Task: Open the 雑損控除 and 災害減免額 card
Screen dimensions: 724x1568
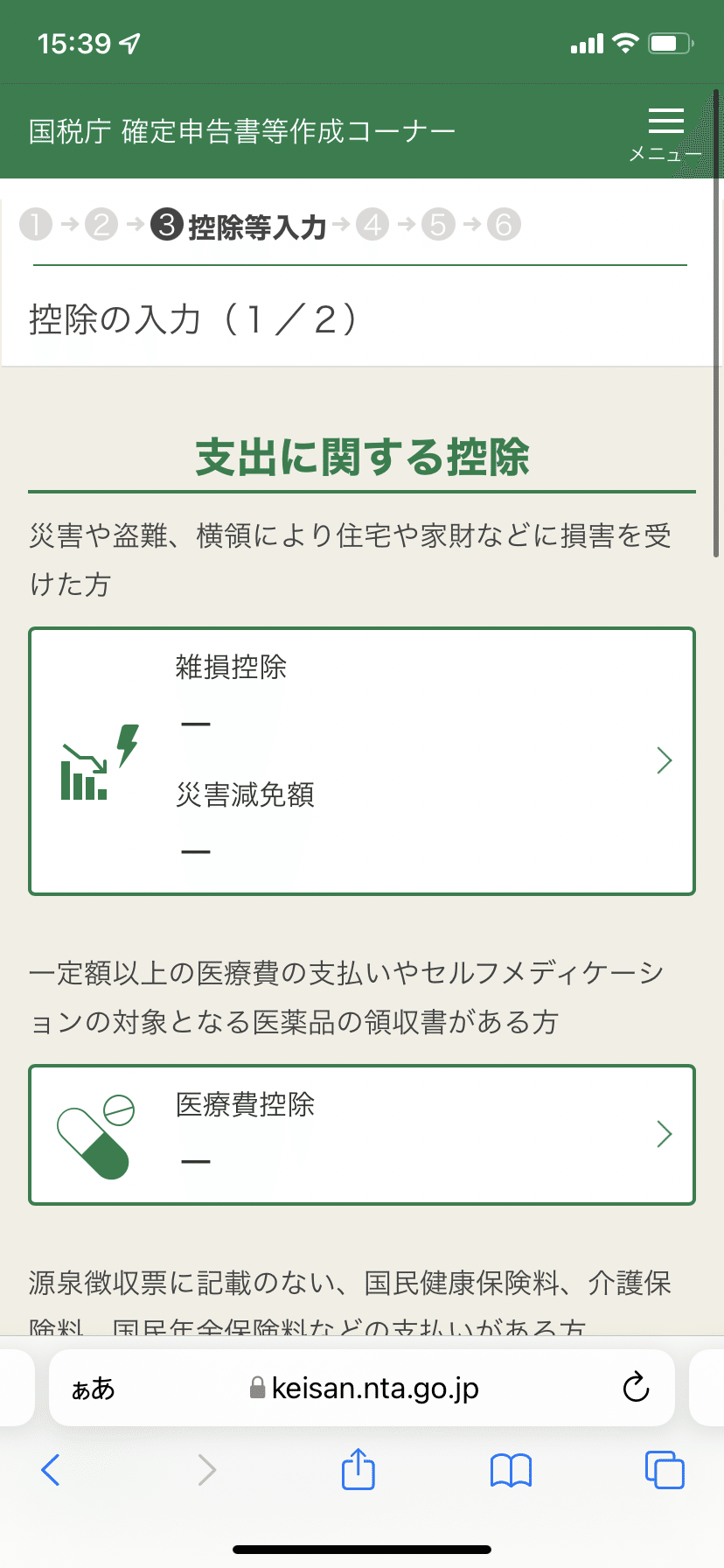Action: click(x=362, y=761)
